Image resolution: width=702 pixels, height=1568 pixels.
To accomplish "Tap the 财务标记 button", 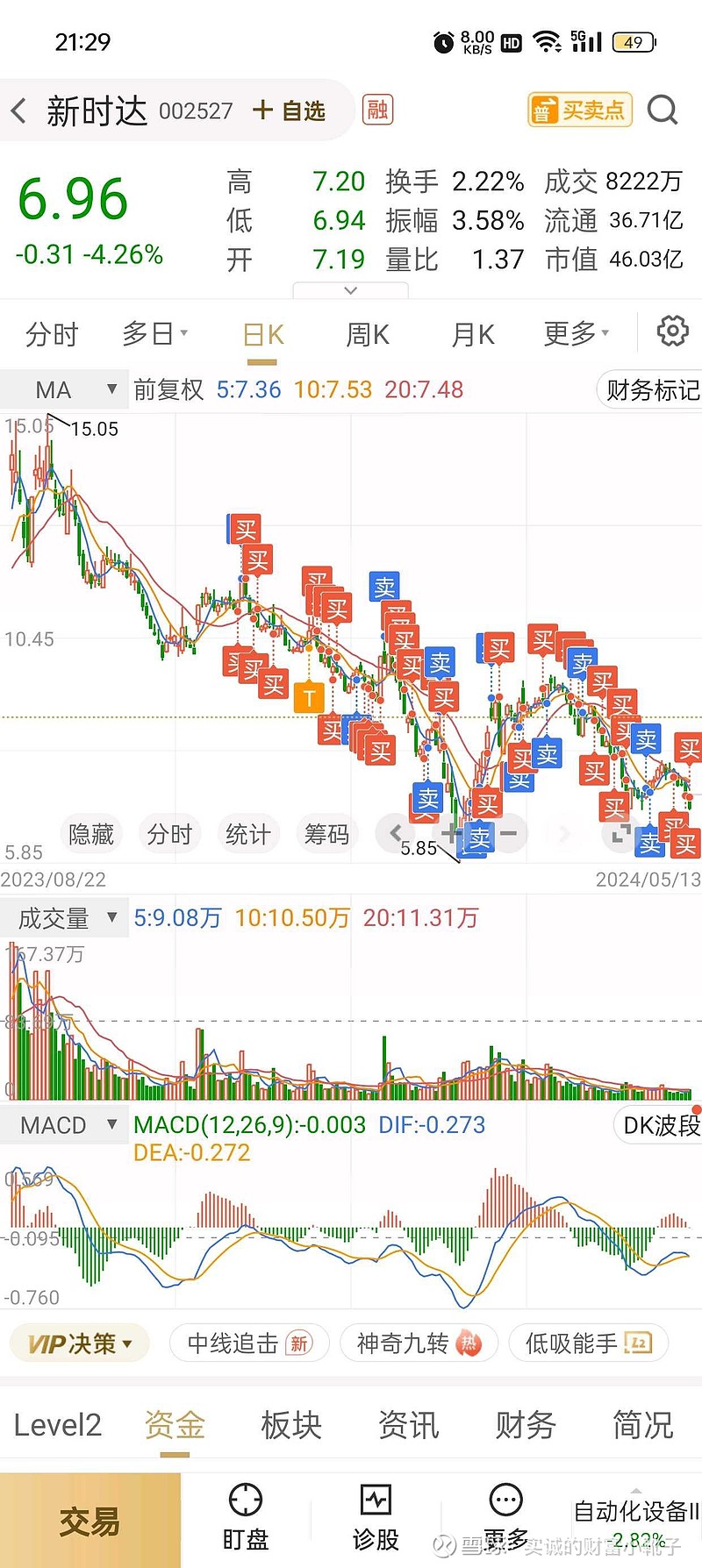I will pyautogui.click(x=650, y=389).
